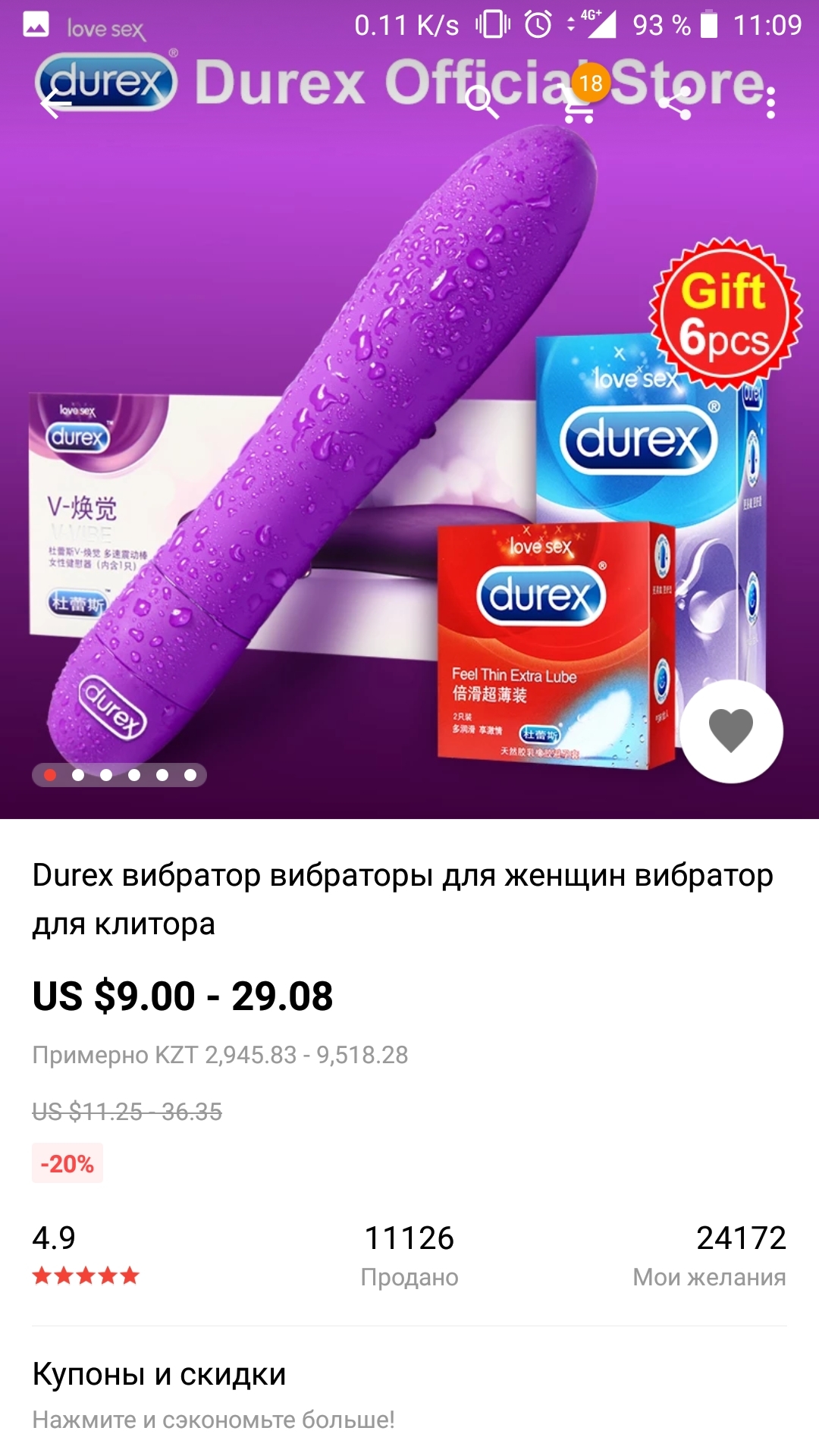Share this product
Image resolution: width=819 pixels, height=1456 pixels.
(673, 103)
